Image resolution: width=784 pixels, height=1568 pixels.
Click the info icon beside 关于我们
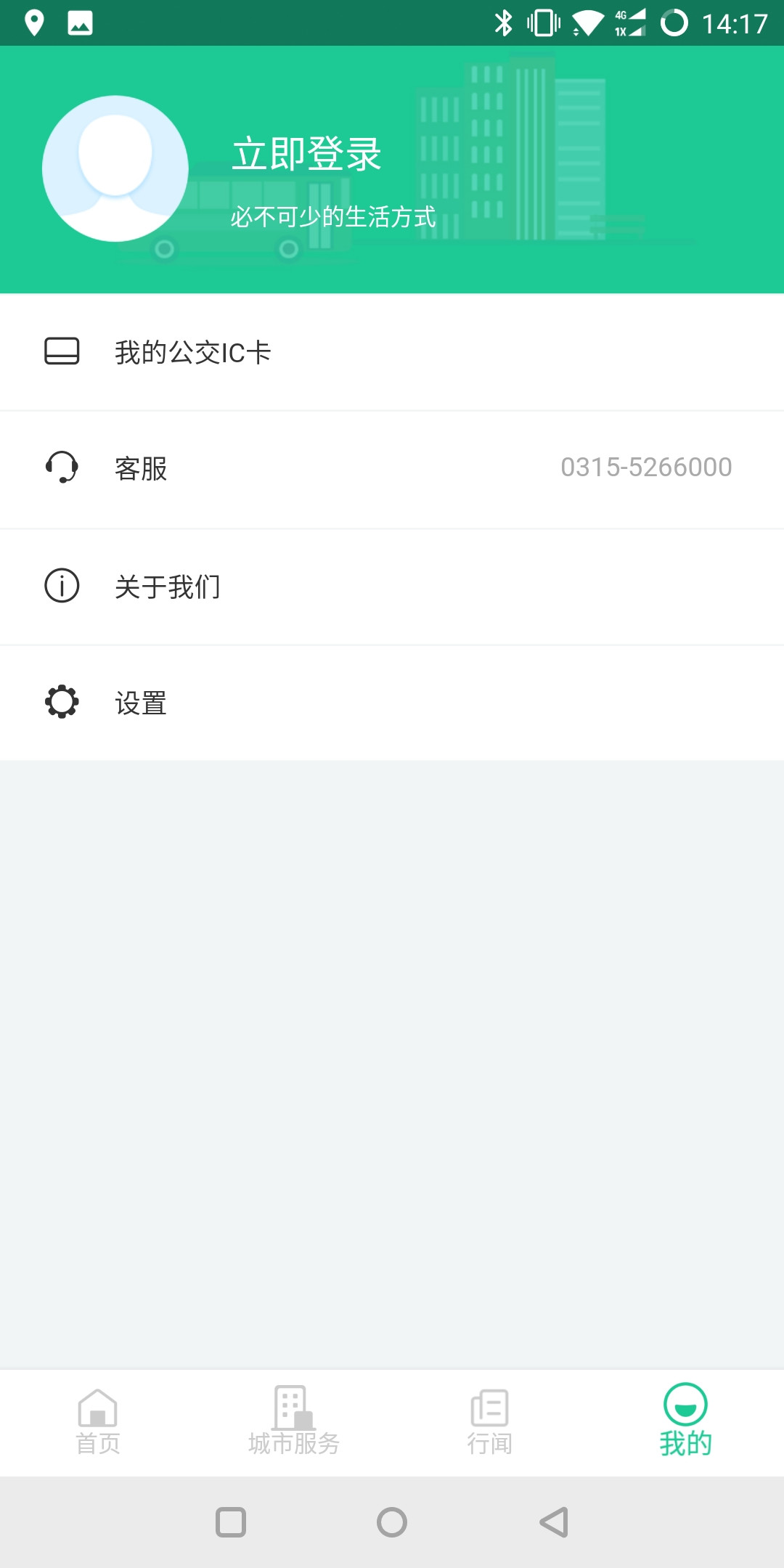62,586
